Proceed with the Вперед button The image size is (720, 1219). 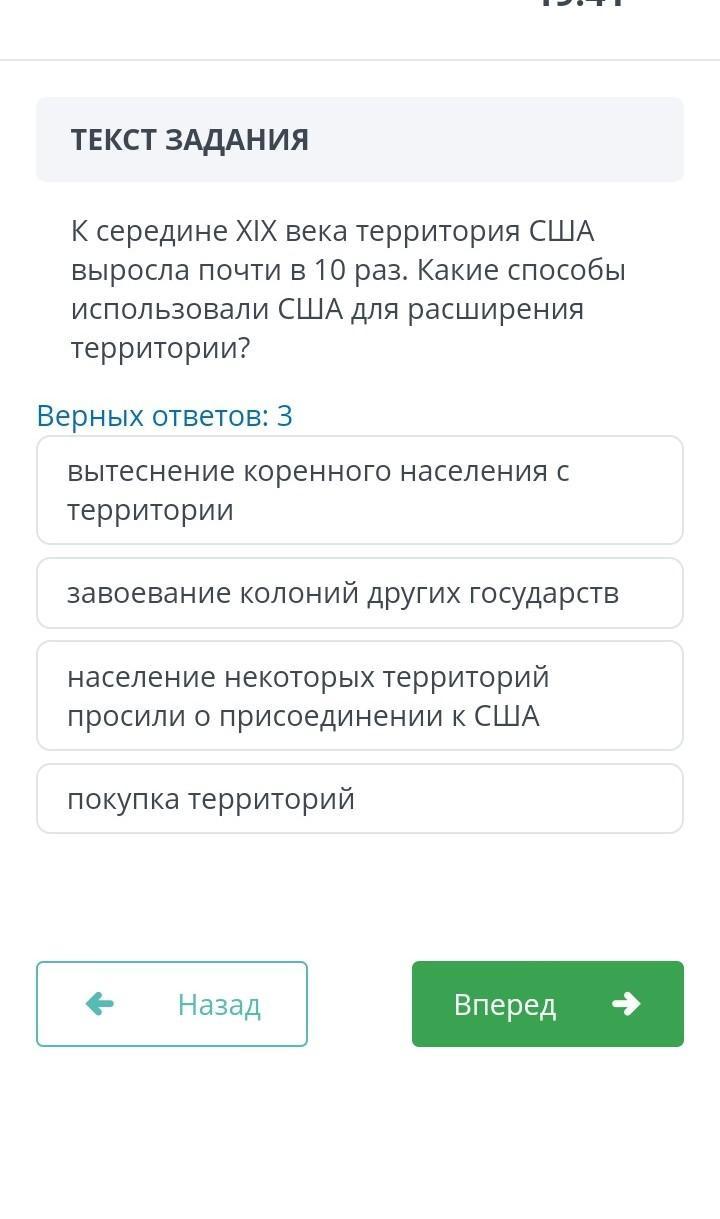tap(548, 1004)
